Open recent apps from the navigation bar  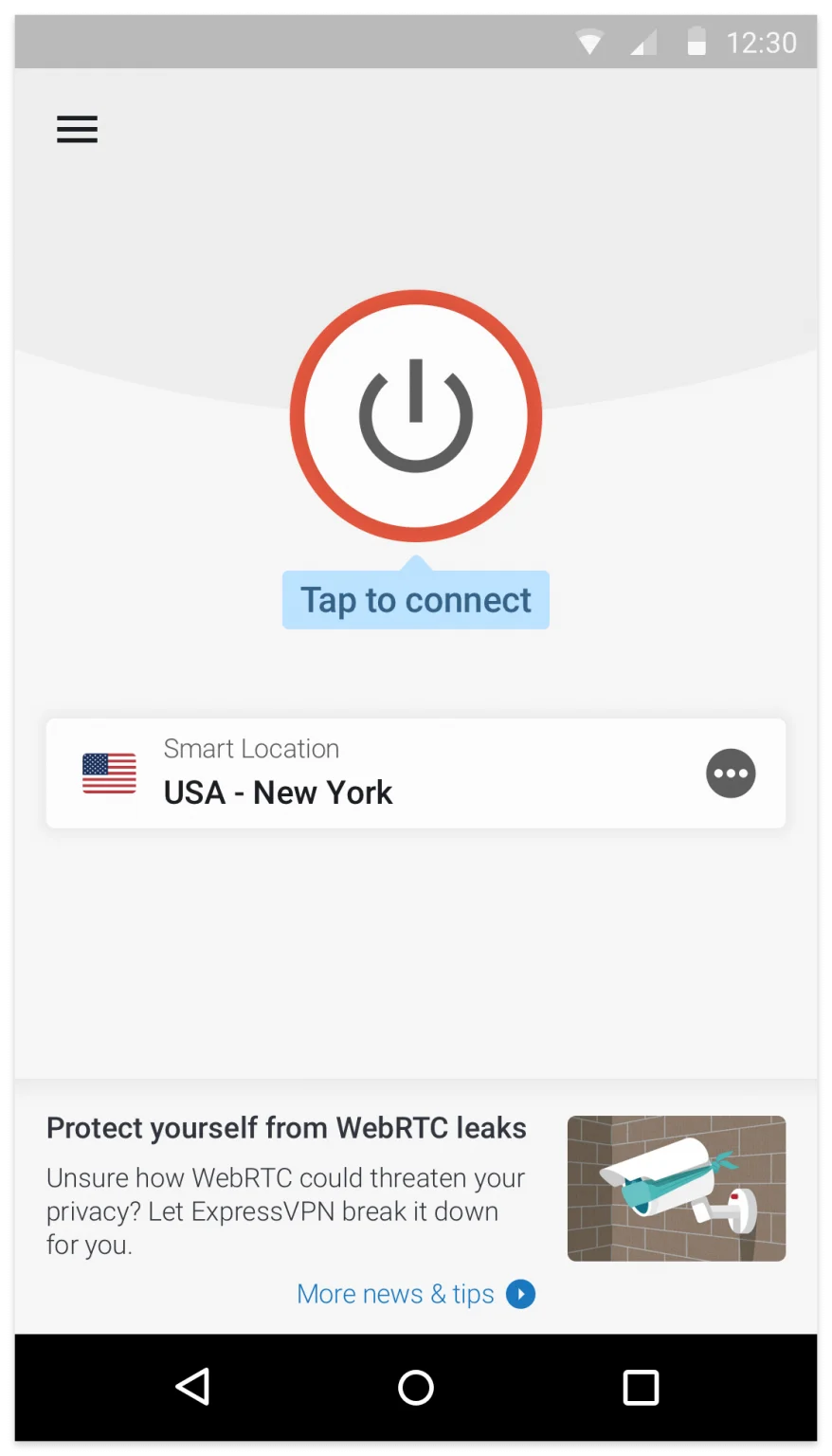point(641,1387)
